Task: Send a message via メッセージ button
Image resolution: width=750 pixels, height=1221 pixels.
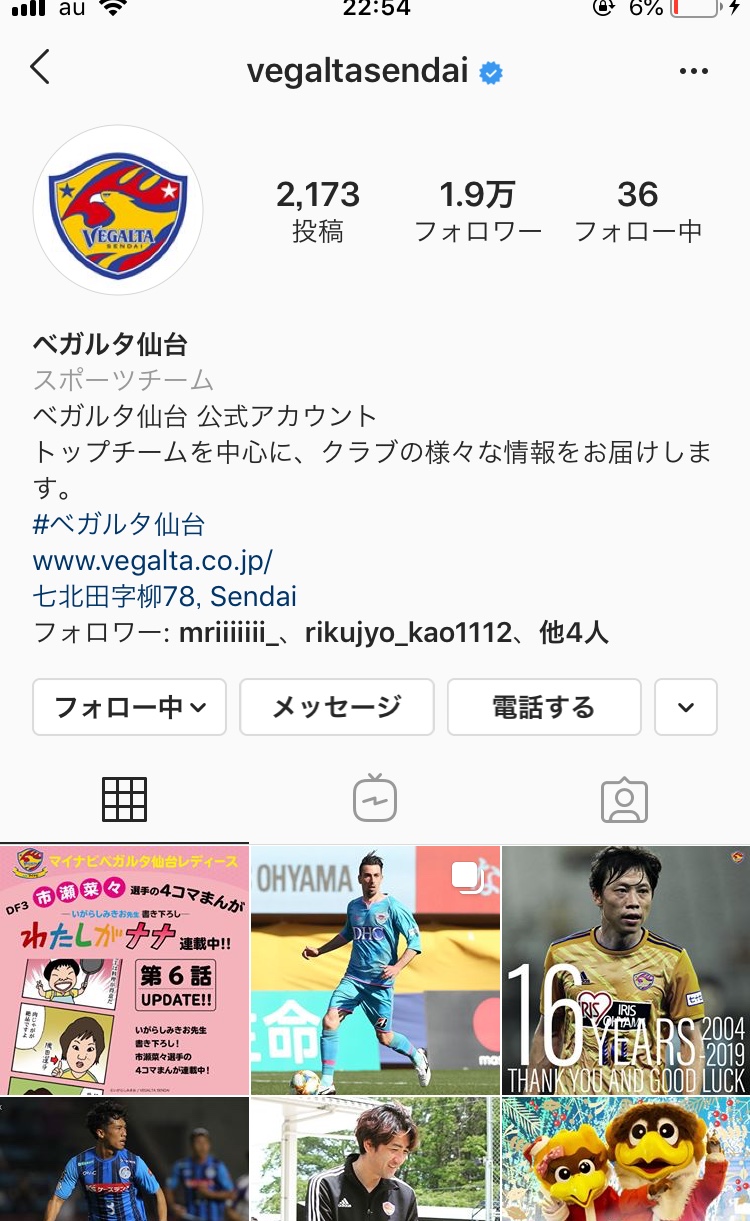Action: pyautogui.click(x=337, y=707)
